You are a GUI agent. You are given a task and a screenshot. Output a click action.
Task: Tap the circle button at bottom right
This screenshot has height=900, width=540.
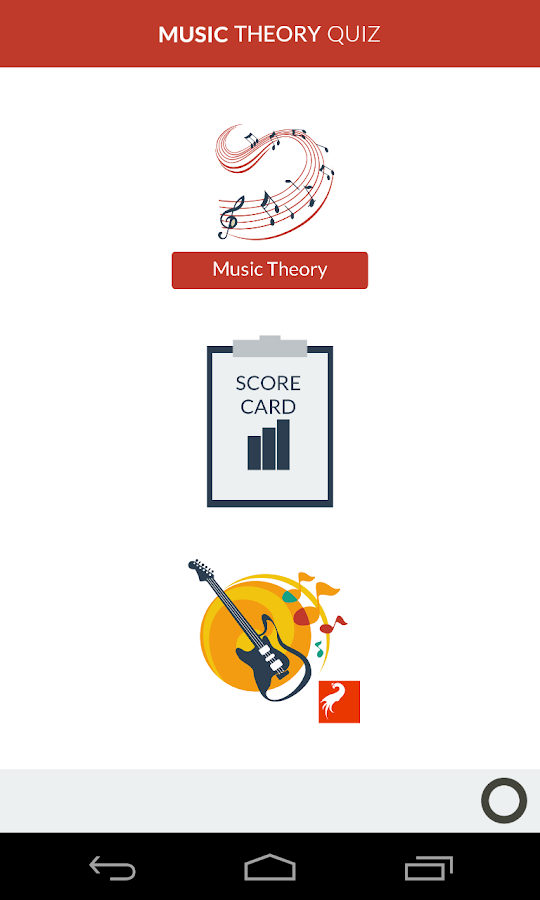coord(504,801)
